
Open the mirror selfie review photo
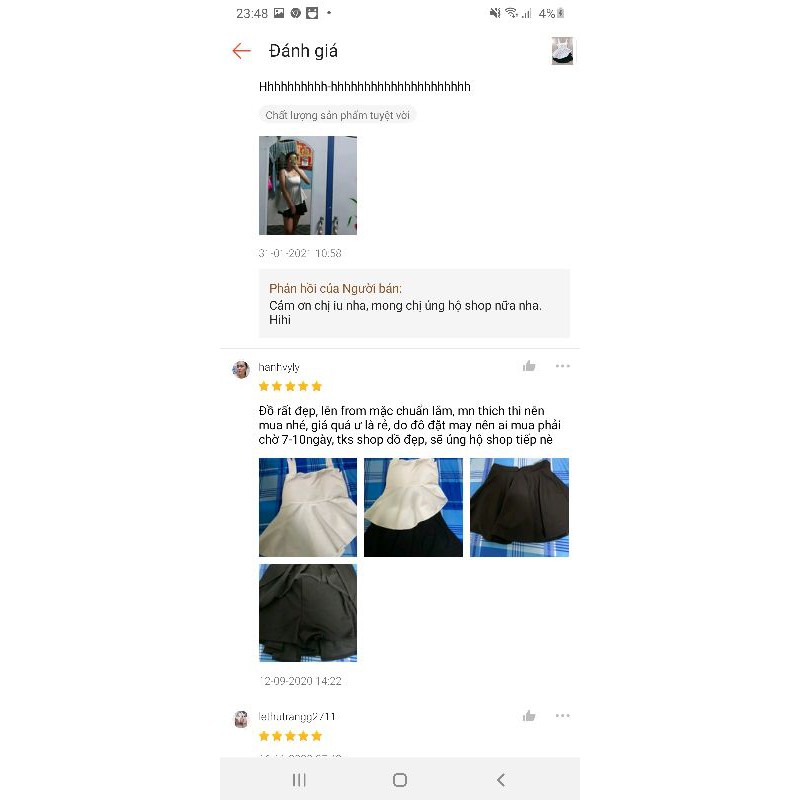click(x=308, y=185)
